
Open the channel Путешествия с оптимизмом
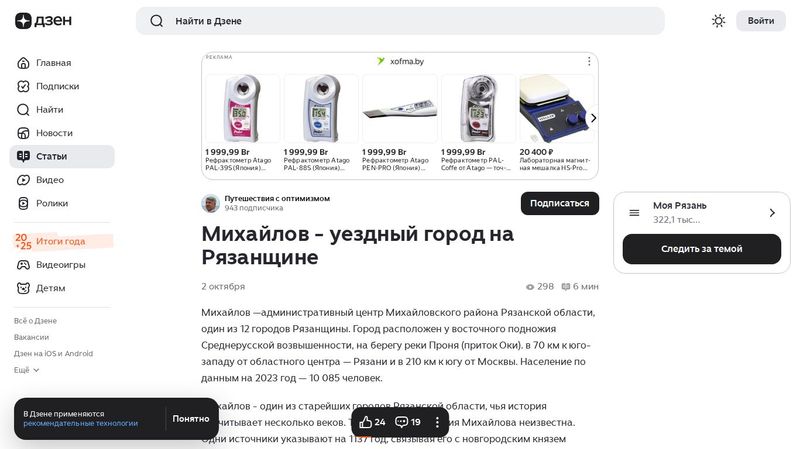click(276, 198)
